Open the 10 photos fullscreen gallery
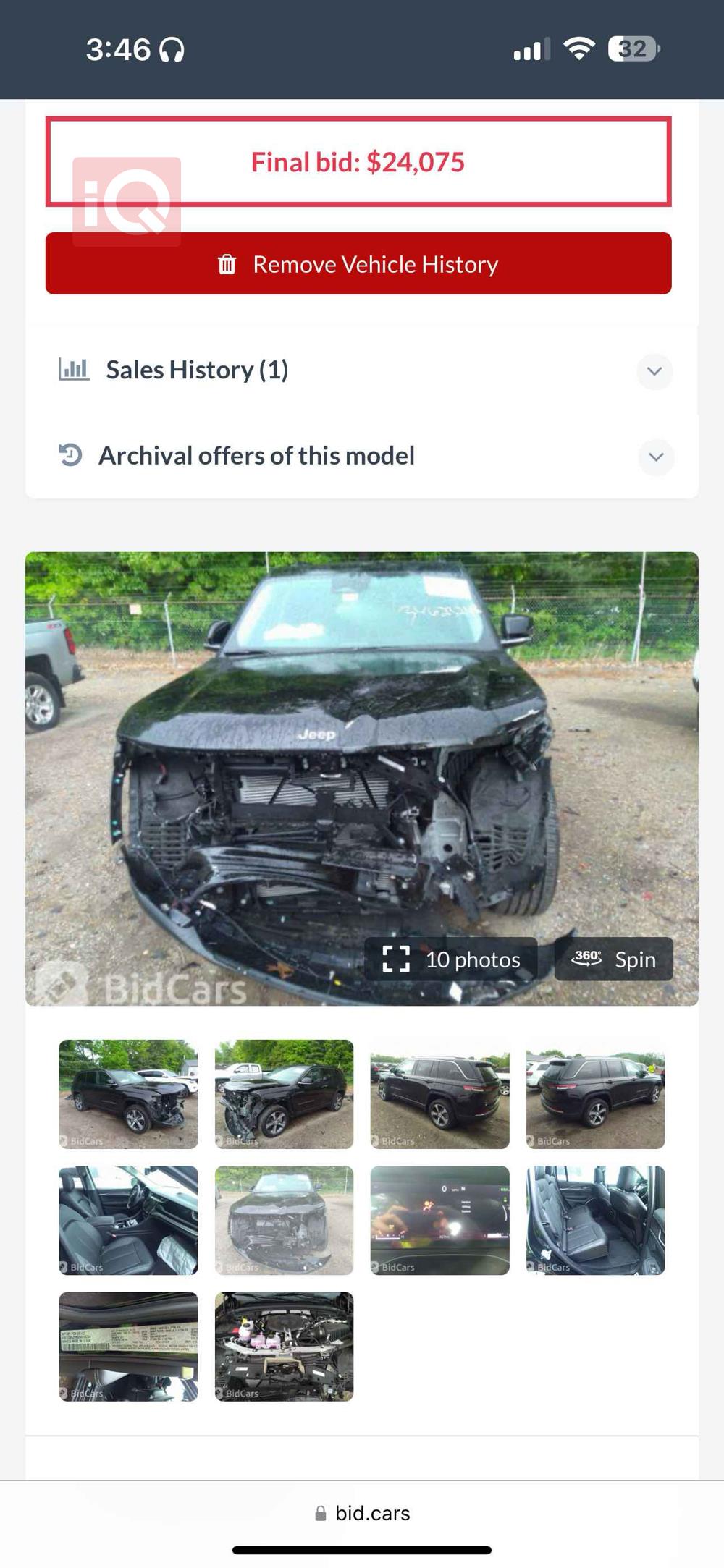Viewport: 724px width, 1568px height. click(x=450, y=959)
